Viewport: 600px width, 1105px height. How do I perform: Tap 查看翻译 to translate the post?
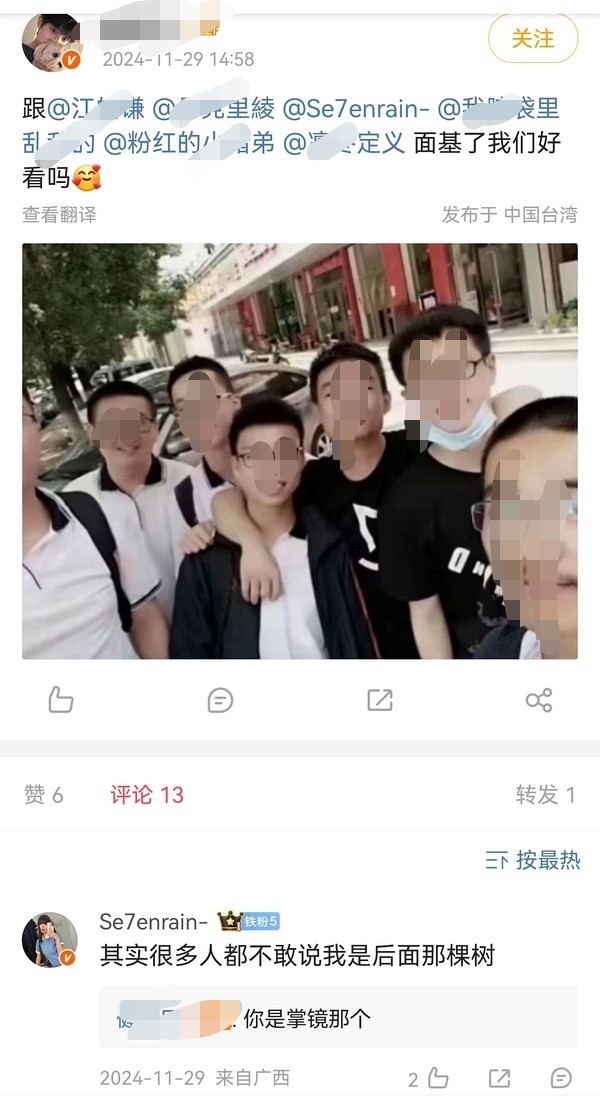pyautogui.click(x=59, y=214)
